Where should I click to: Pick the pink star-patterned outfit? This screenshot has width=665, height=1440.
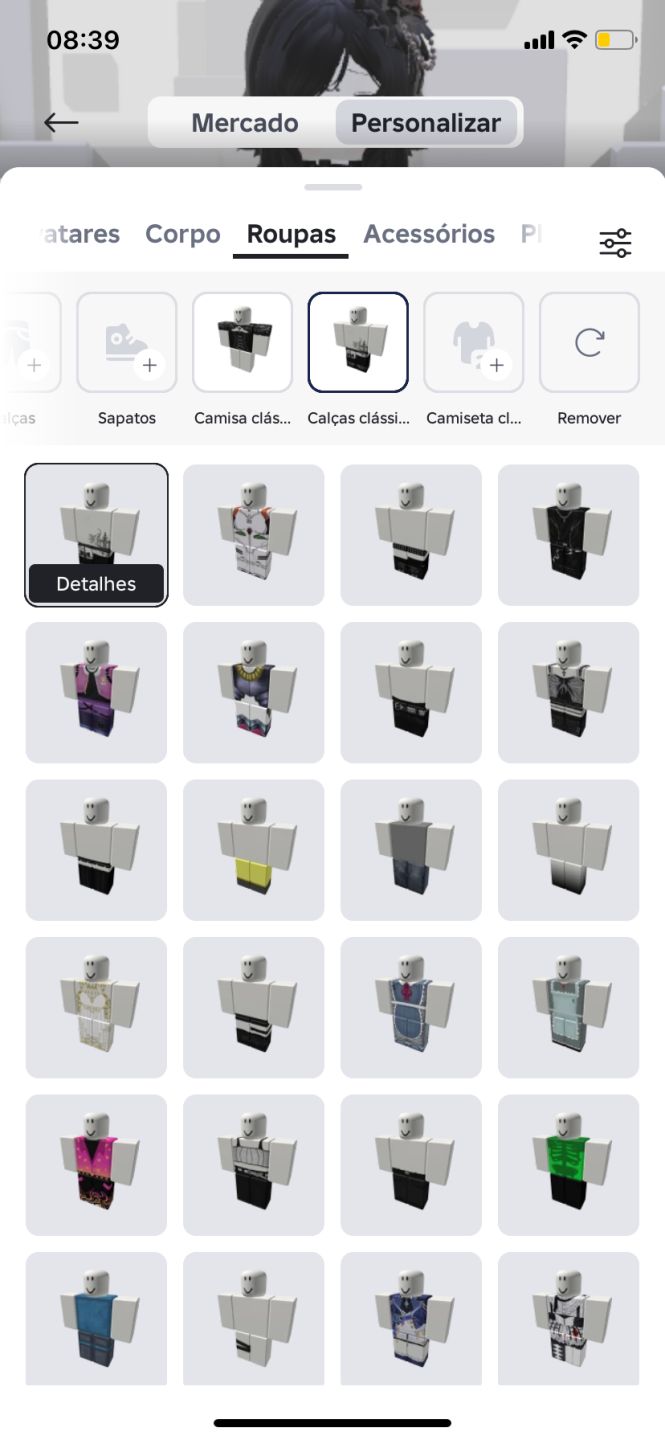pyautogui.click(x=96, y=1165)
